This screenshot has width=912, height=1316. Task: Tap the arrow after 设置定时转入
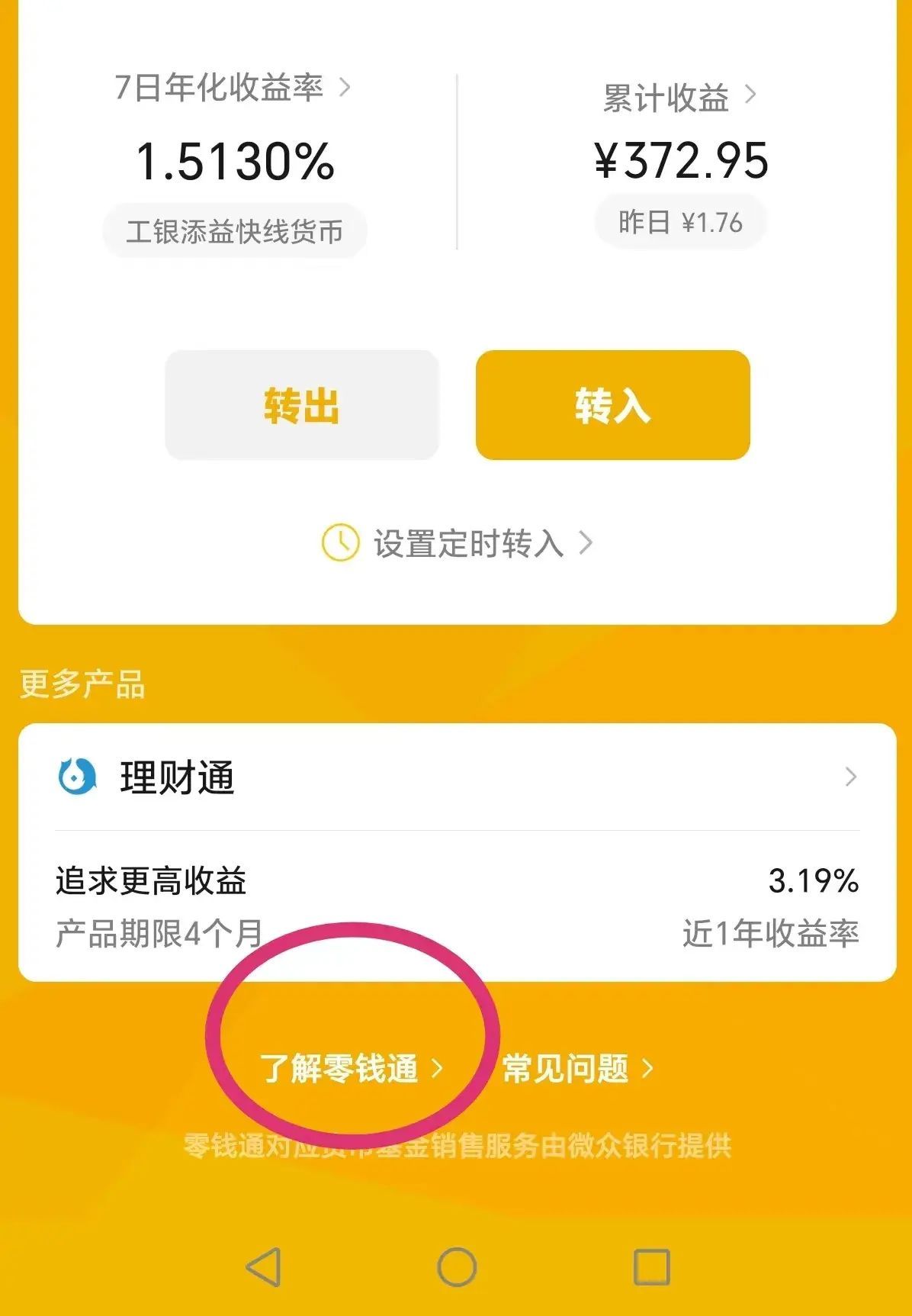click(x=587, y=544)
